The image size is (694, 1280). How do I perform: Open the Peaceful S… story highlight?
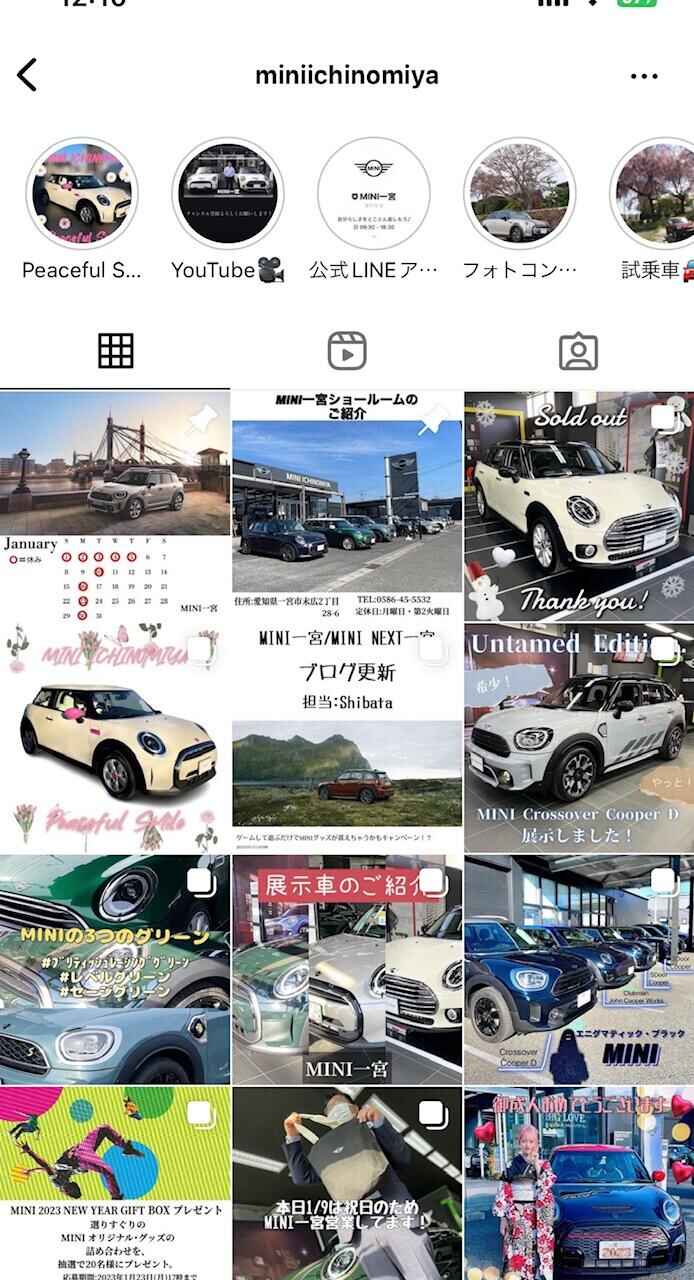(x=82, y=194)
